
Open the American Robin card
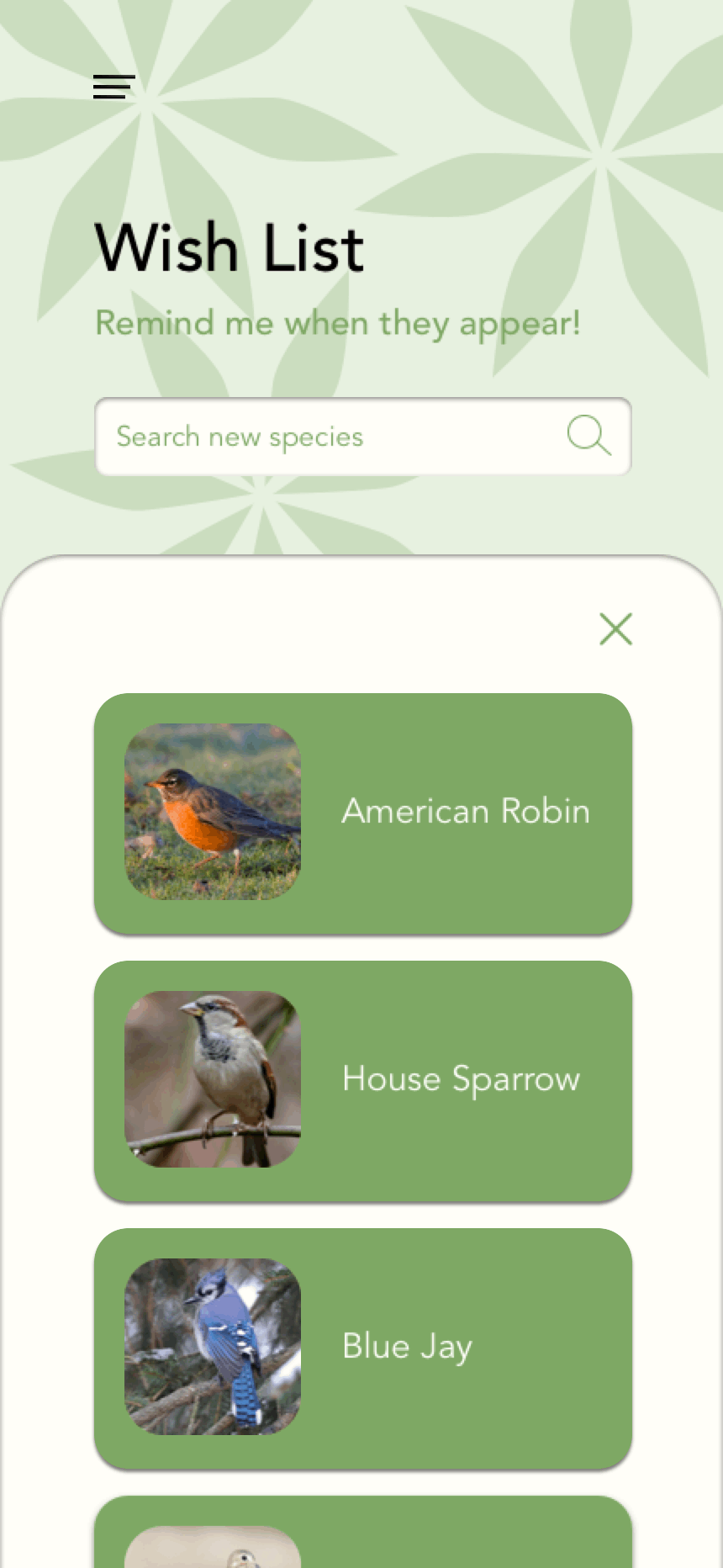tap(363, 813)
